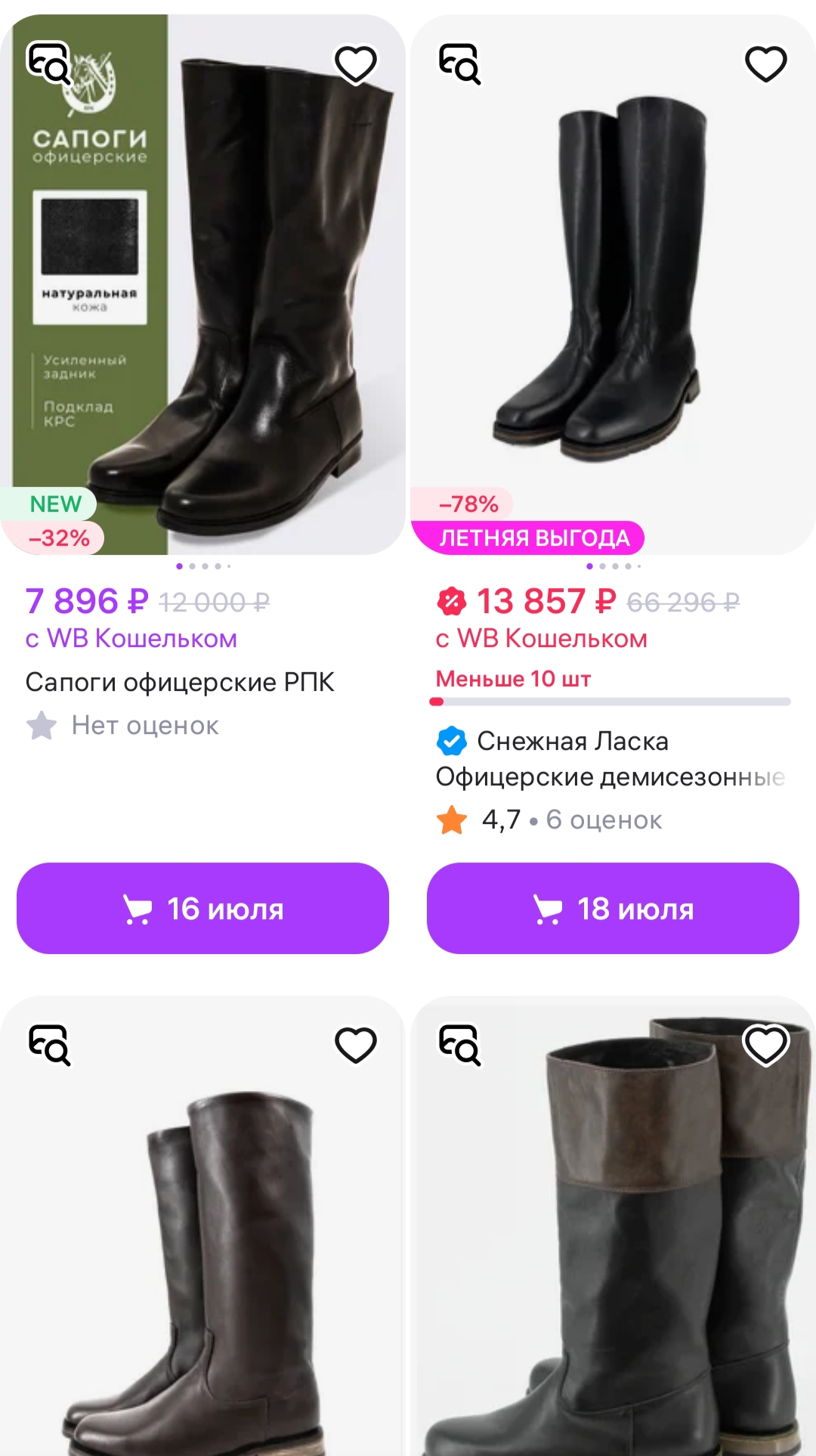Add to cart with 16 июля delivery
The width and height of the screenshot is (816, 1456).
tap(202, 908)
